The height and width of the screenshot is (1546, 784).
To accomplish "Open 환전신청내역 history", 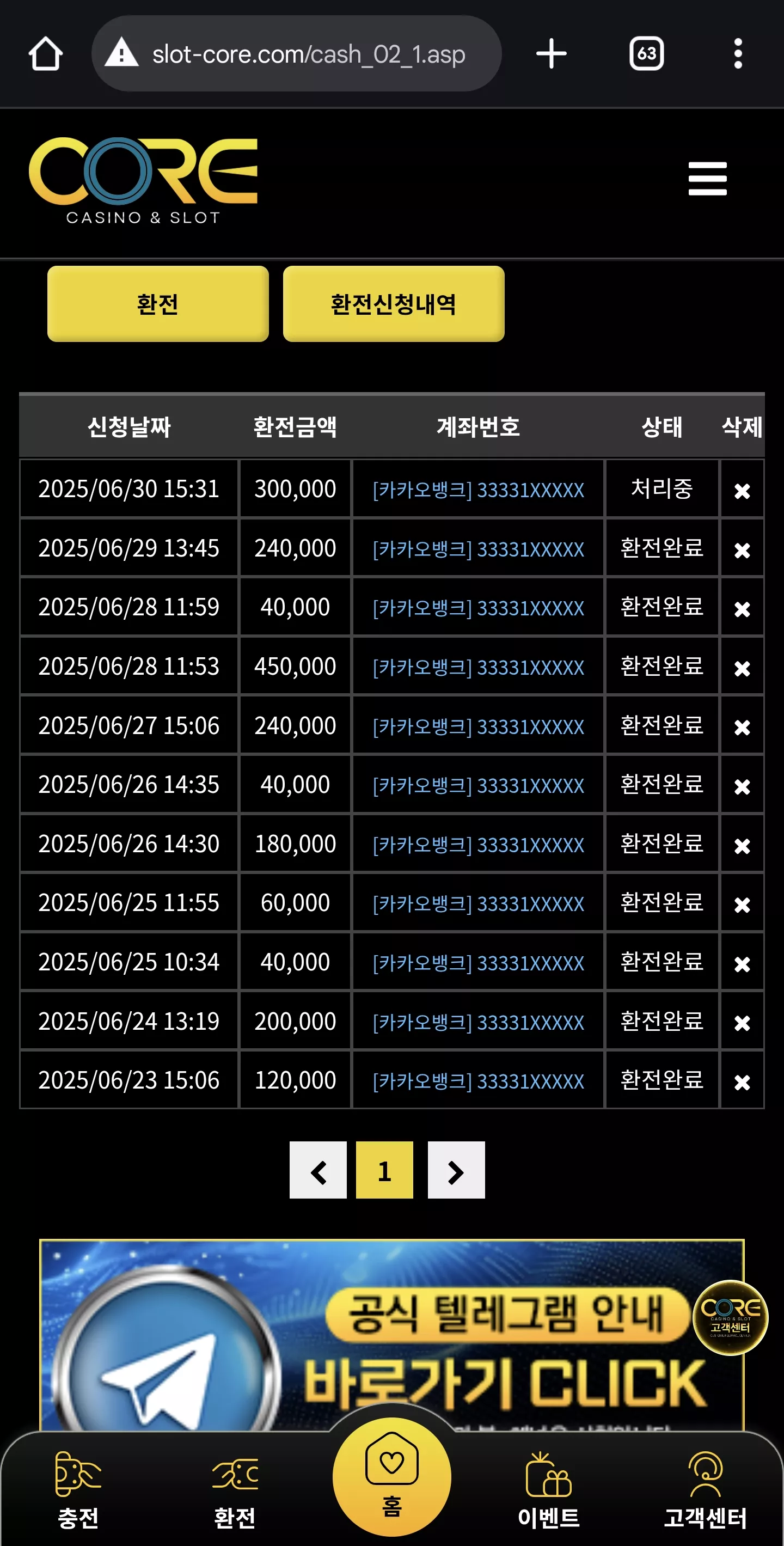I will tap(394, 304).
